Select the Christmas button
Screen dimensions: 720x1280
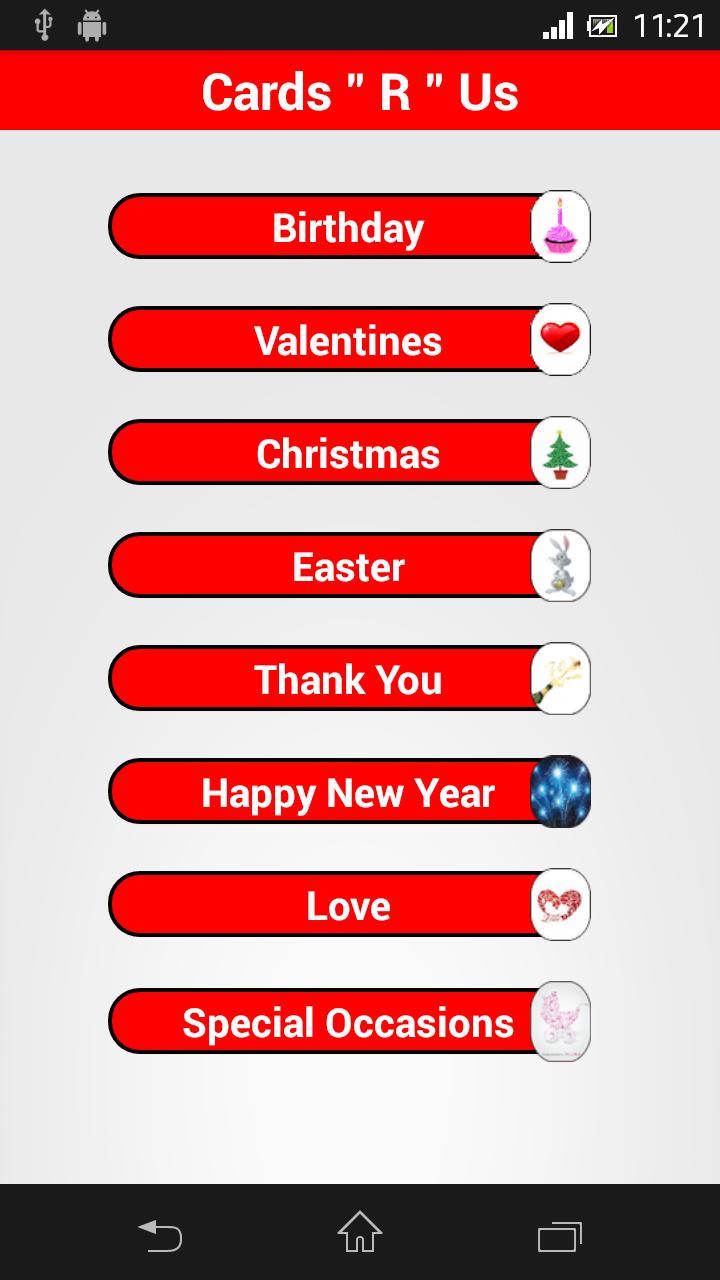[x=330, y=452]
